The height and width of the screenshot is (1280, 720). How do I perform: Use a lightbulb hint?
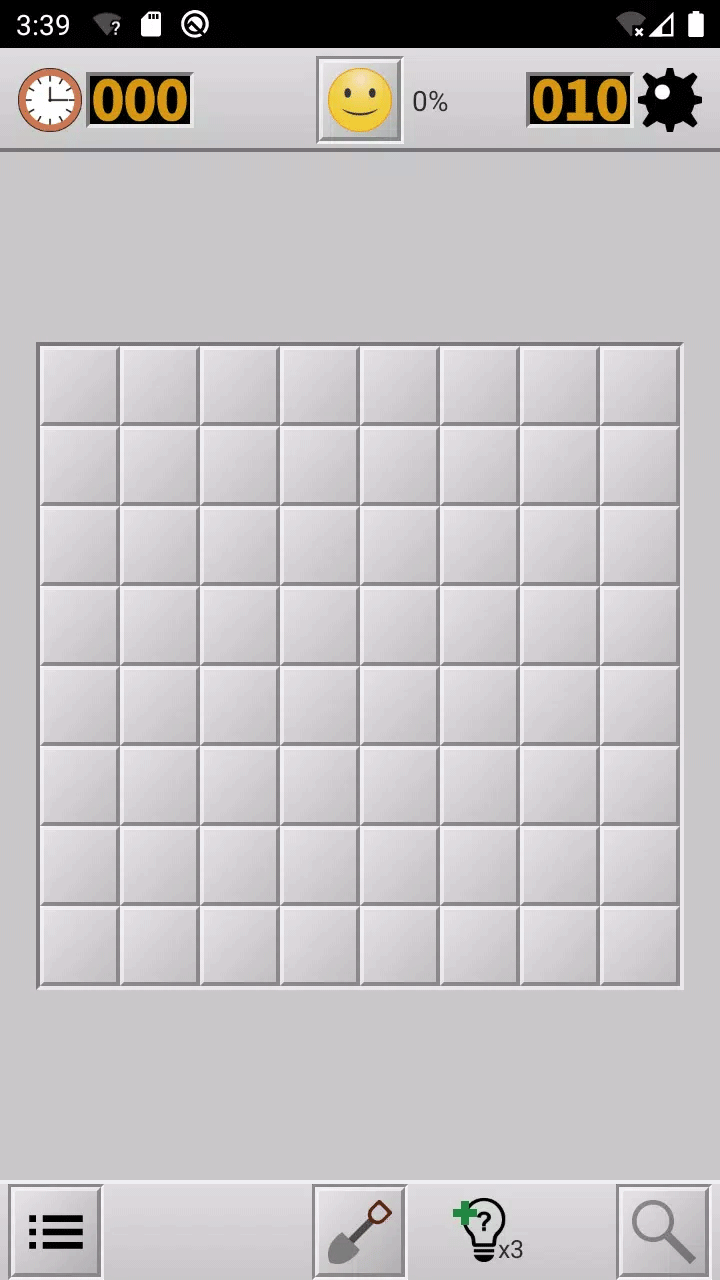click(486, 1231)
